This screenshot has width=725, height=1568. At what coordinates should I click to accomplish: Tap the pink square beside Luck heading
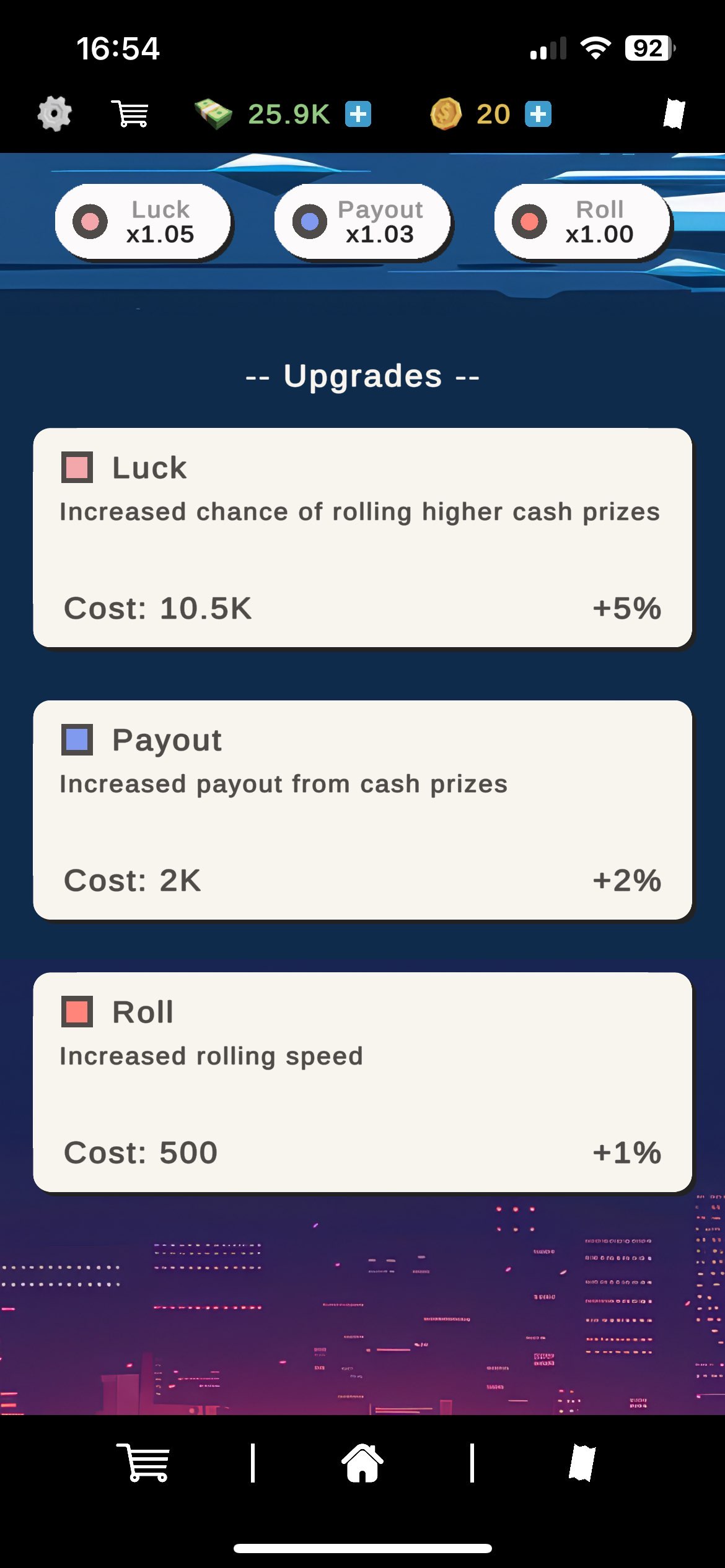click(x=77, y=468)
